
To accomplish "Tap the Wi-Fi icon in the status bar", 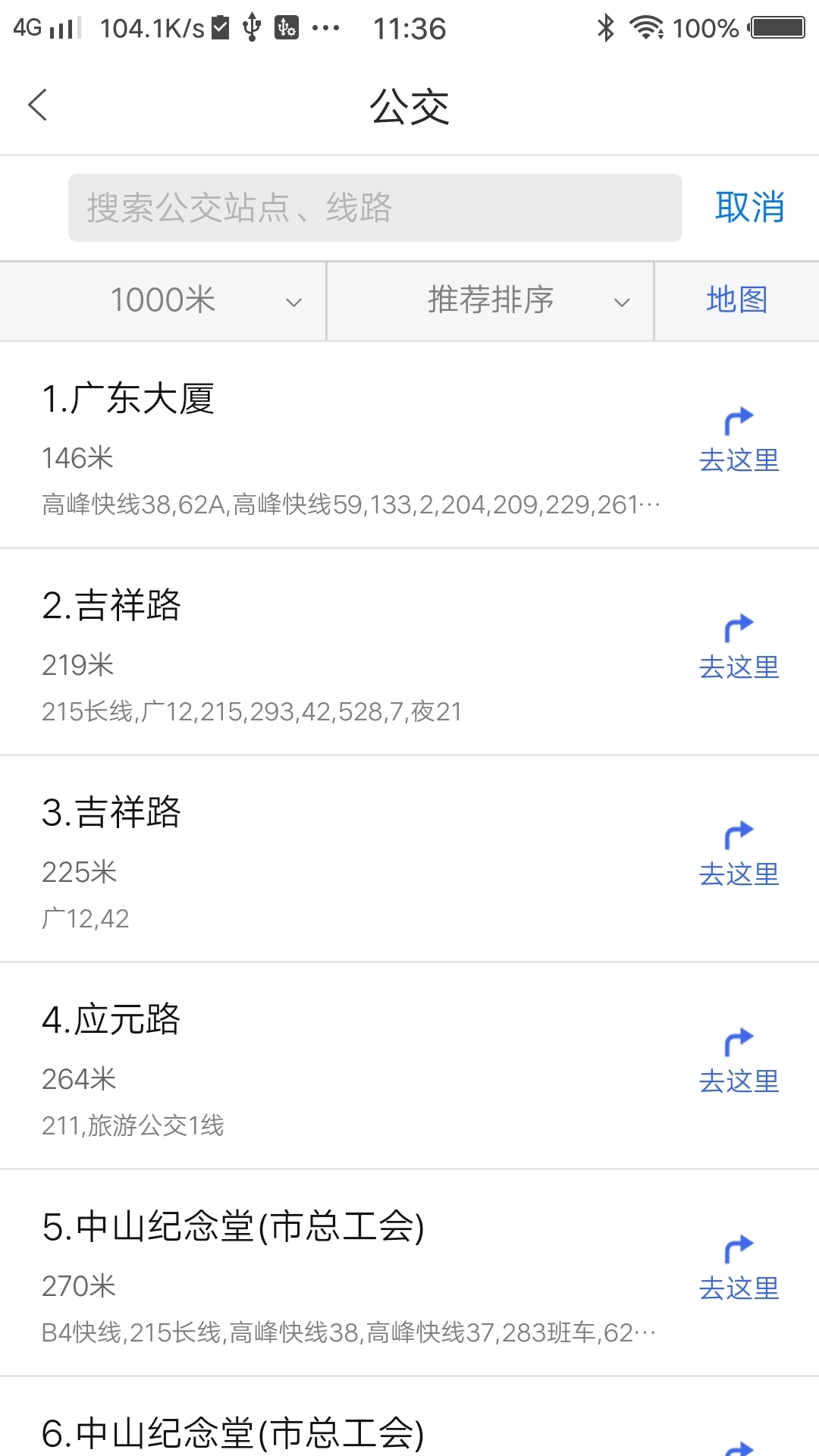I will (x=645, y=27).
